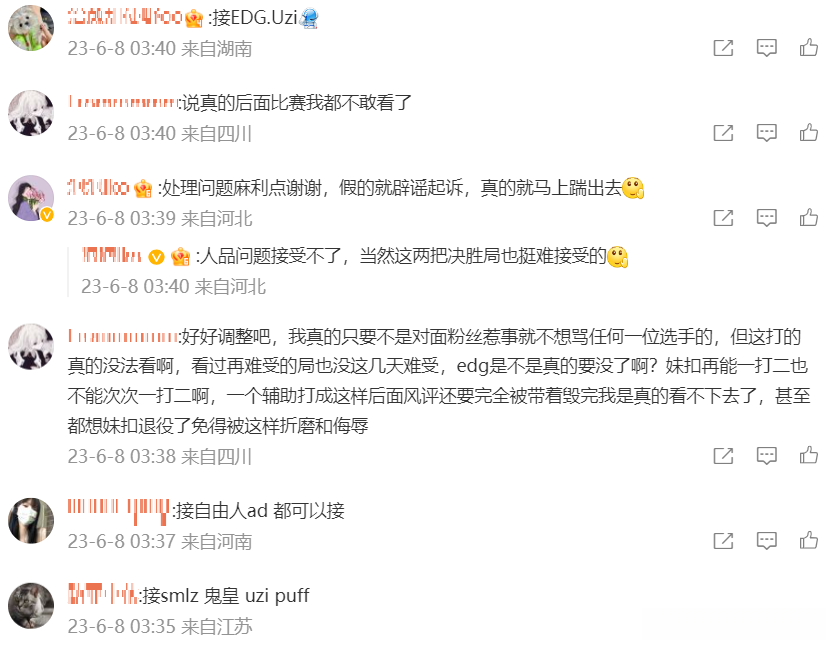Image resolution: width=839 pixels, height=654 pixels.
Task: Reply to the 处理问题麻利点谢谢 comment
Action: [x=766, y=218]
